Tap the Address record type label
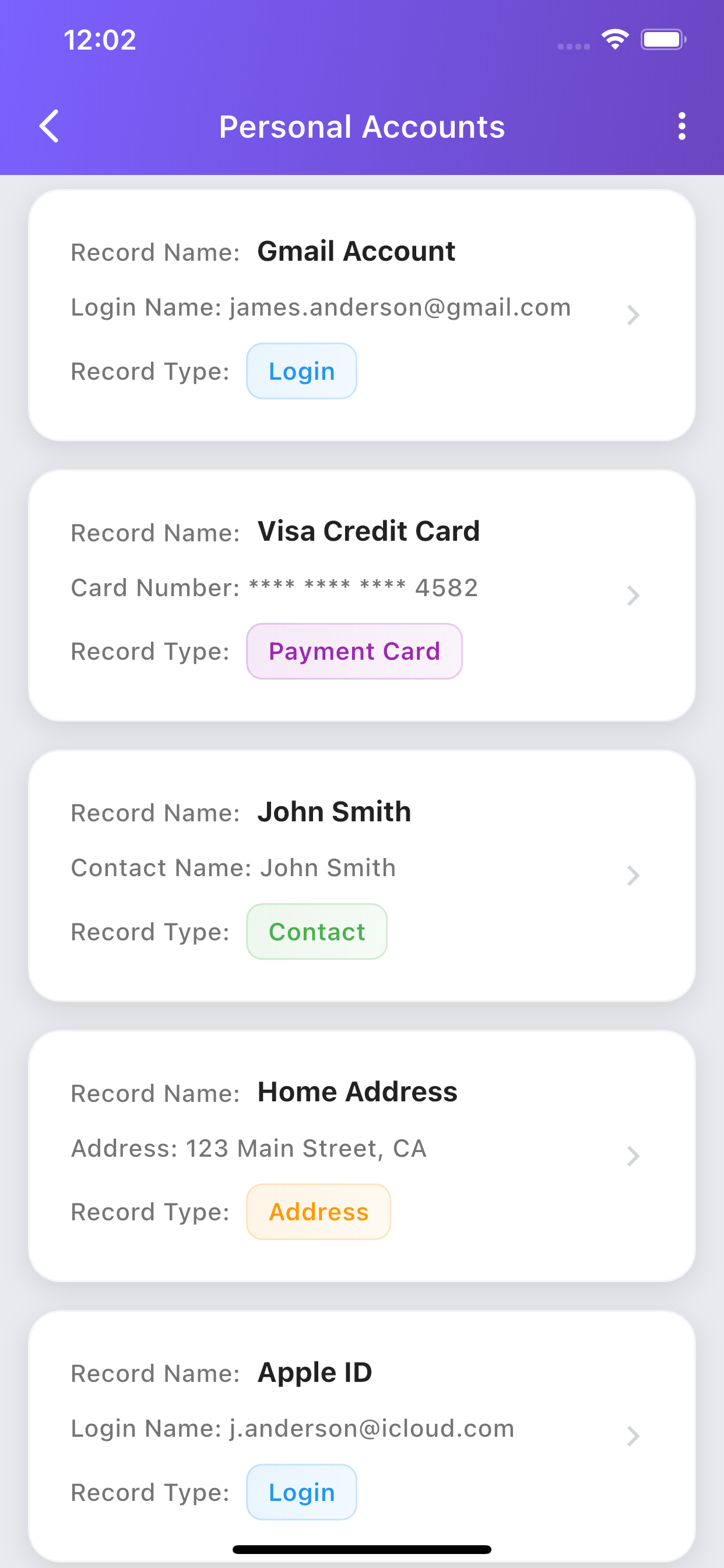Image resolution: width=724 pixels, height=1568 pixels. click(318, 1212)
